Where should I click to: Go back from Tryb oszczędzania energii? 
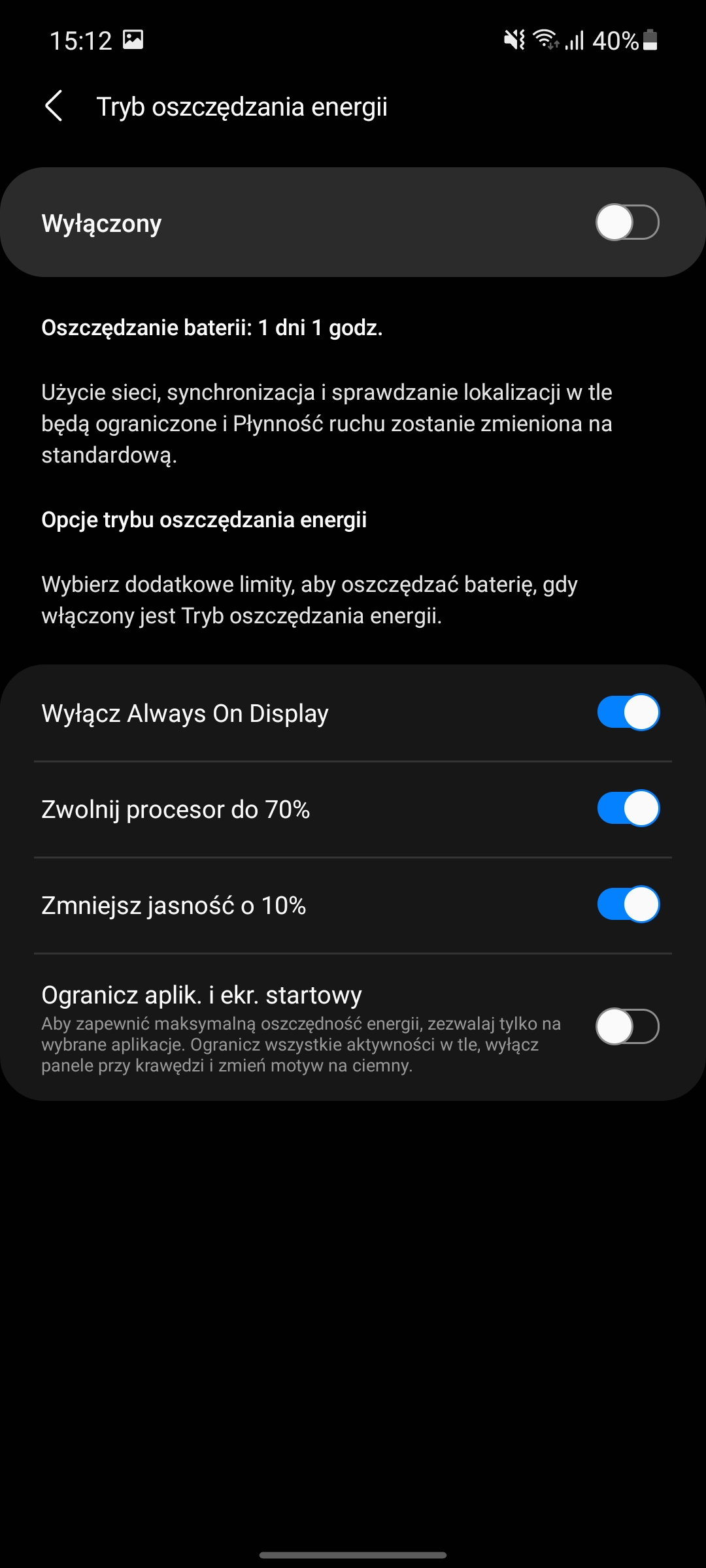point(54,106)
